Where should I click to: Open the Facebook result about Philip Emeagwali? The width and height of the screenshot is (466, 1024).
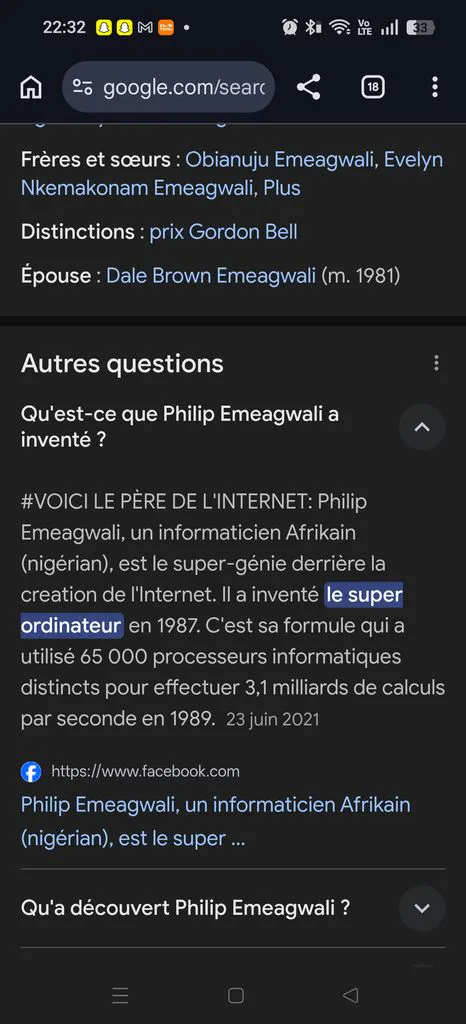215,821
